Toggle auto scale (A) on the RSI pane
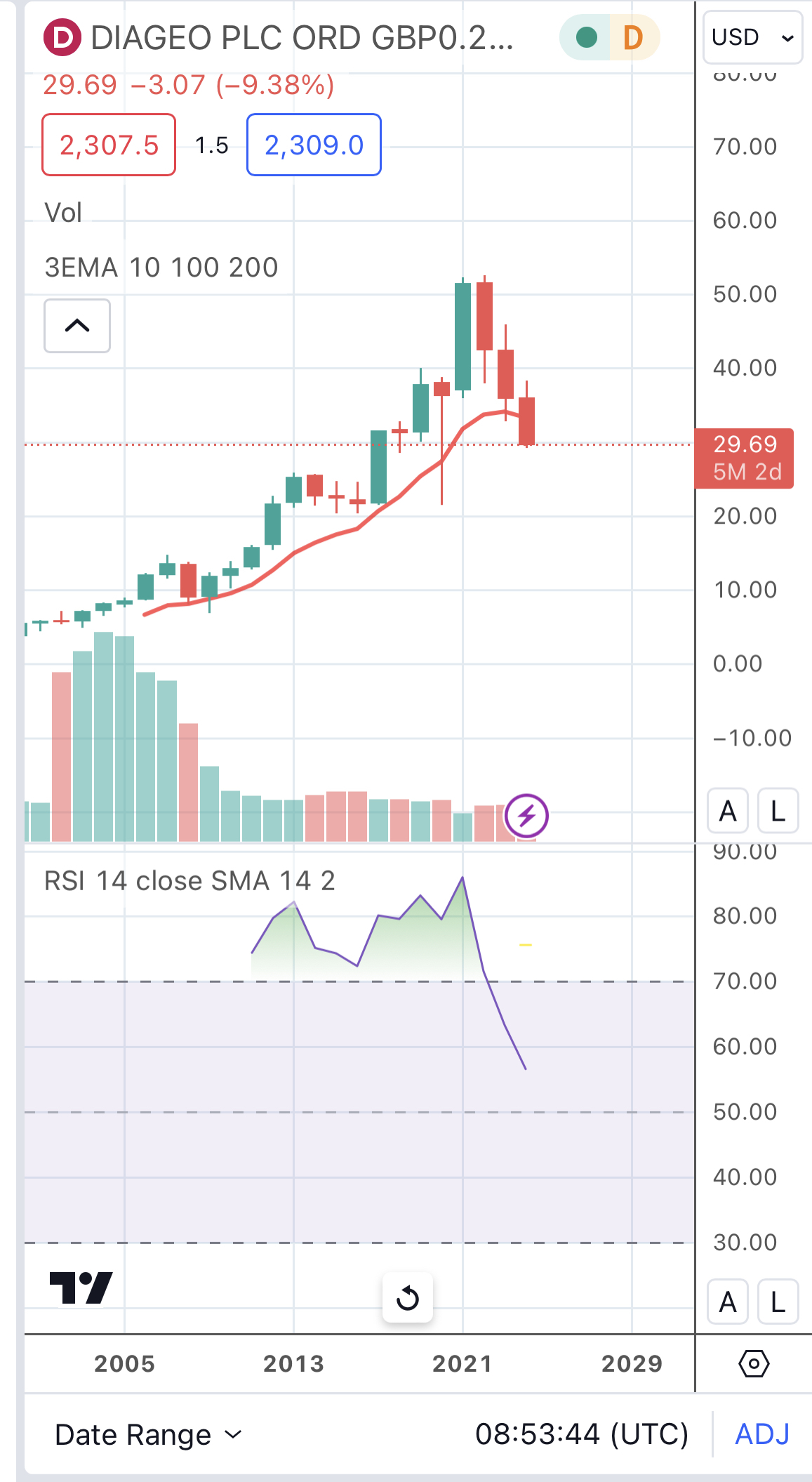812x1482 pixels. pyautogui.click(x=728, y=1302)
